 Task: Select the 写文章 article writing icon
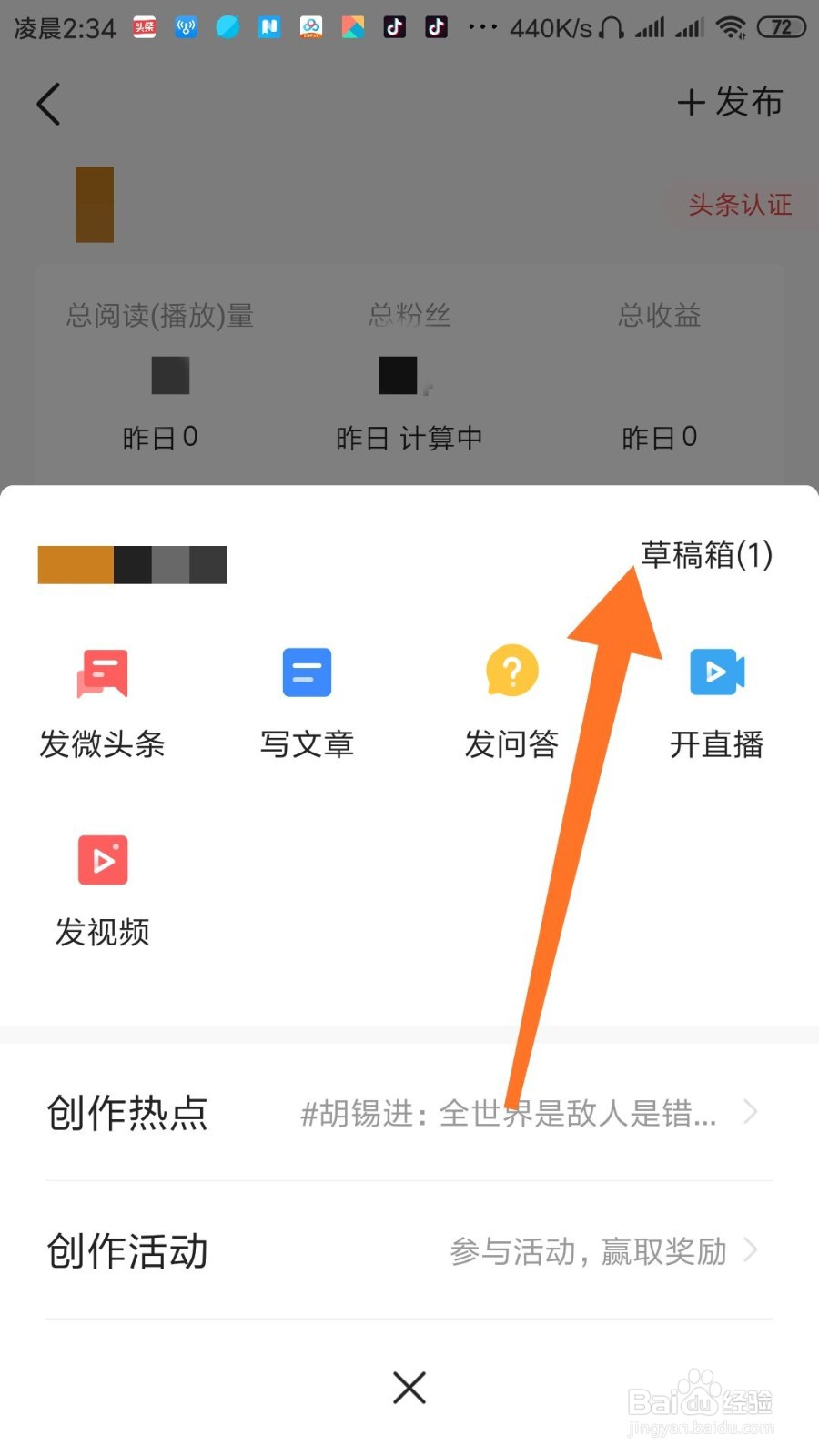307,673
